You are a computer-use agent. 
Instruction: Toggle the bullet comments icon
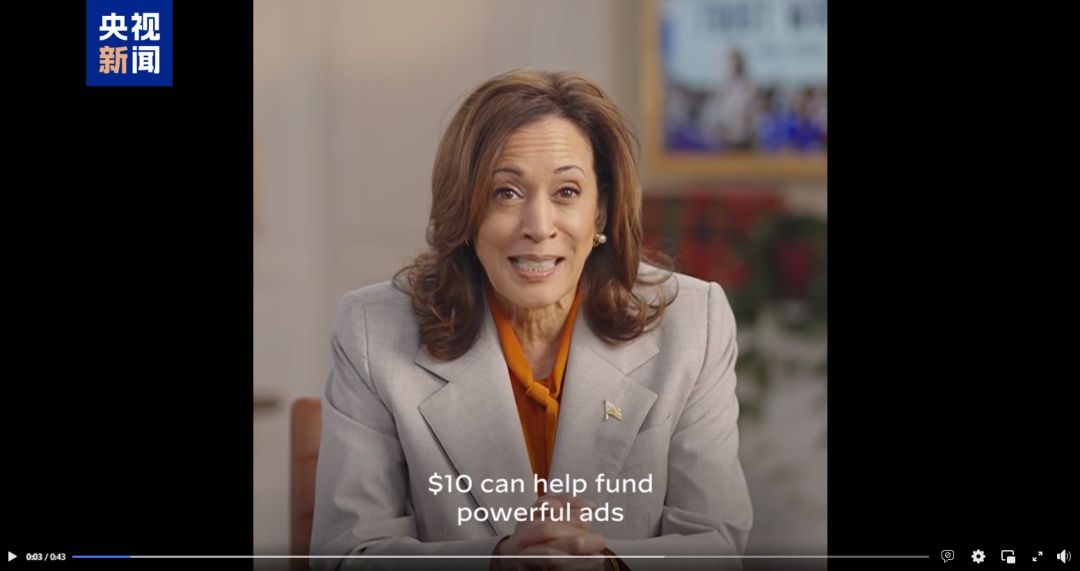pos(947,557)
